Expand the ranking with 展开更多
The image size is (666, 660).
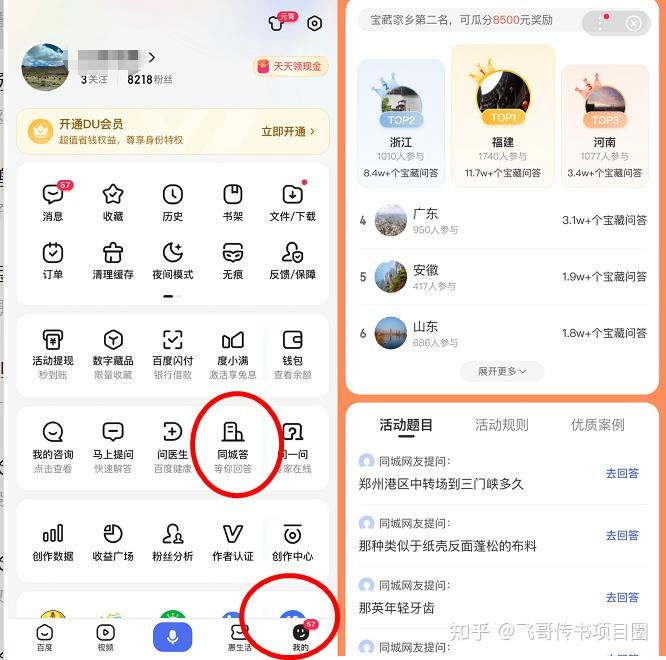(501, 371)
